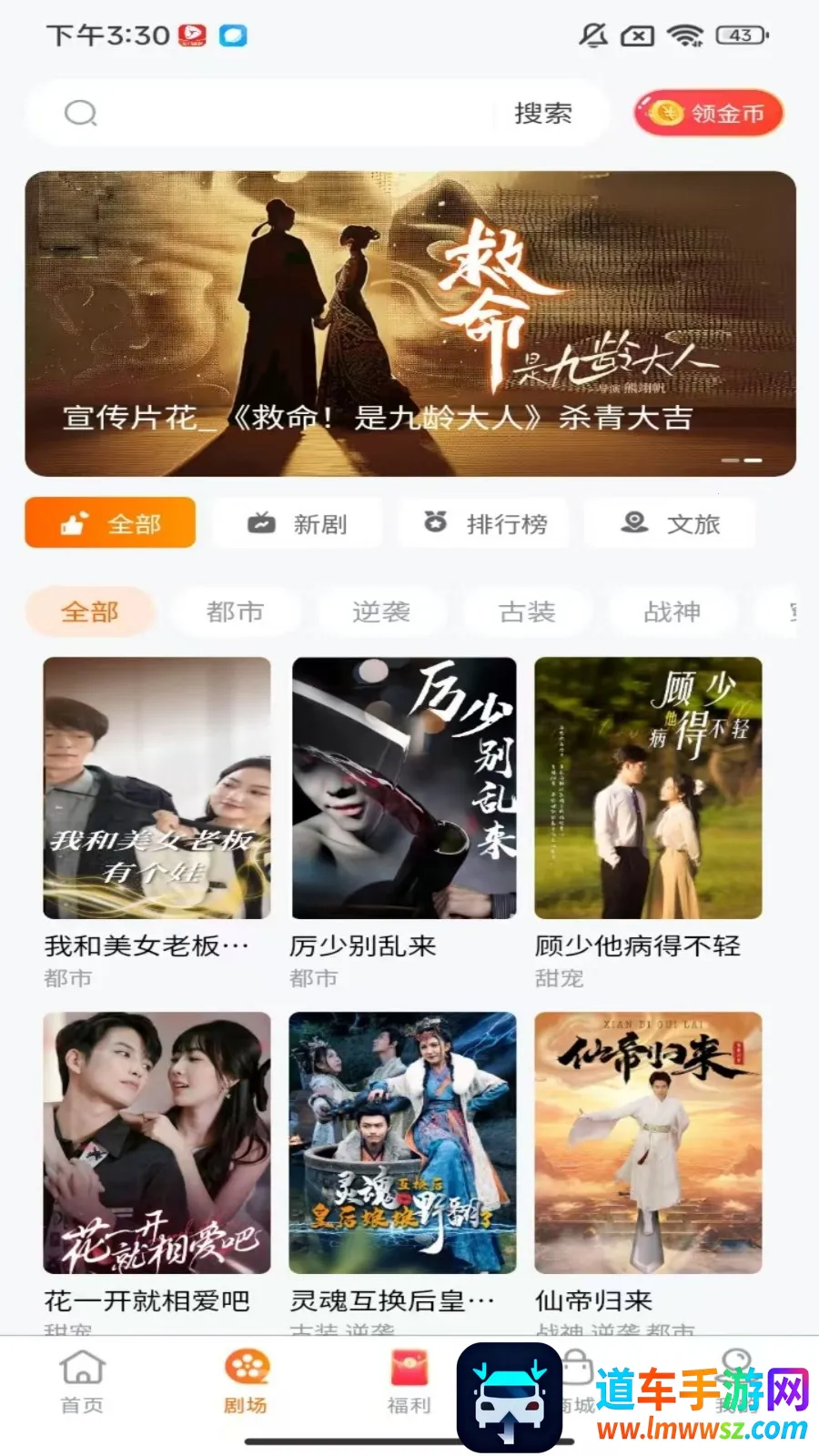Select the 古装 genre chip
The height and width of the screenshot is (1456, 819).
pos(527,612)
